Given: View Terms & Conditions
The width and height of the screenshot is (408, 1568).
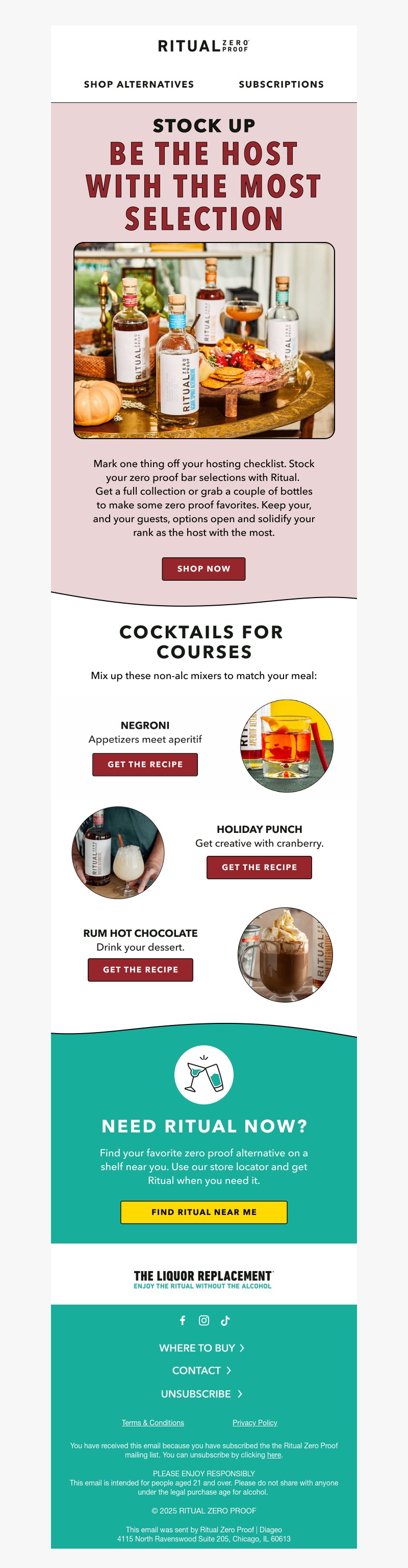Looking at the screenshot, I should (153, 1422).
